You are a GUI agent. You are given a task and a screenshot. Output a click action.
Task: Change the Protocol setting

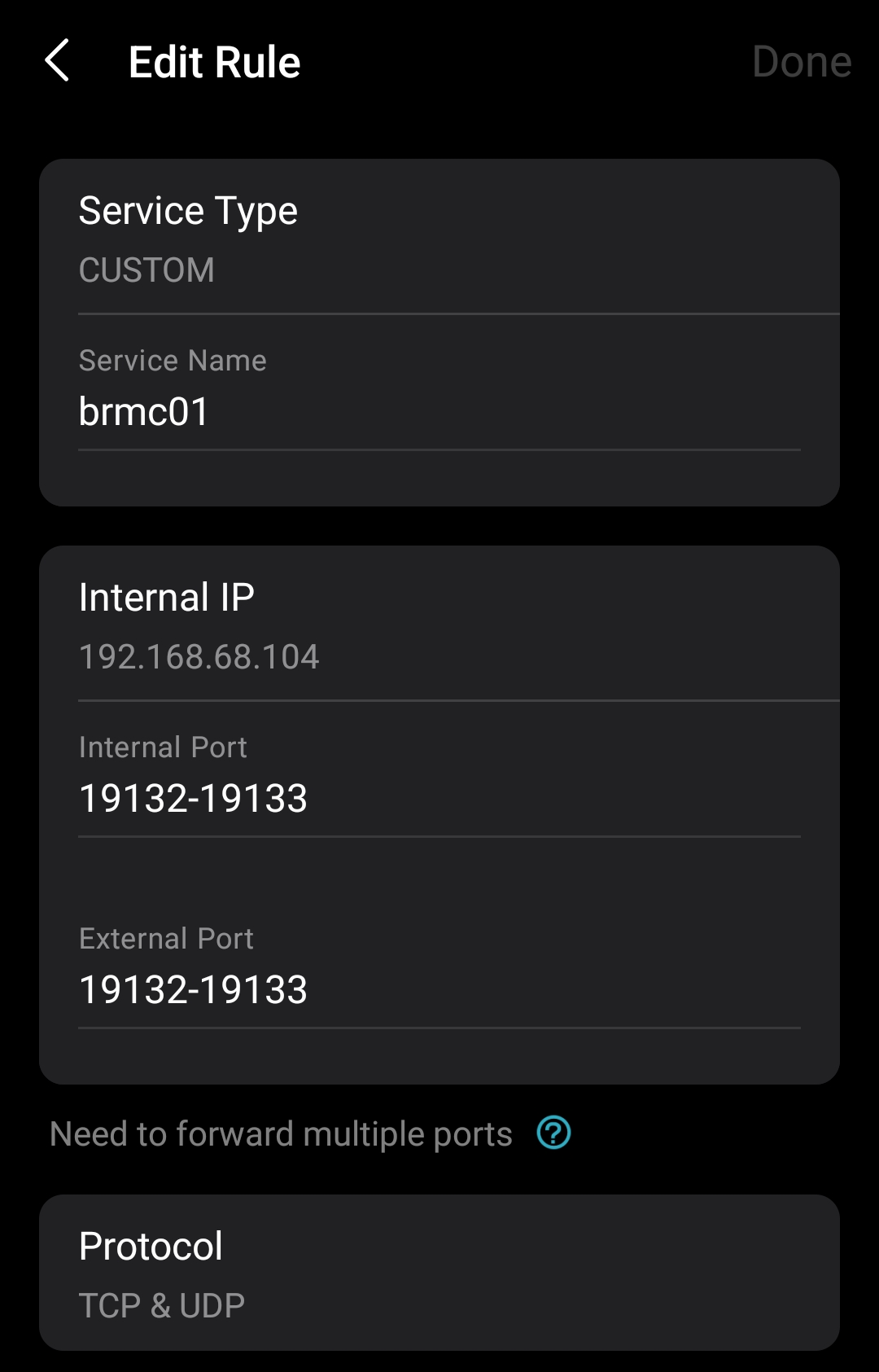439,1273
